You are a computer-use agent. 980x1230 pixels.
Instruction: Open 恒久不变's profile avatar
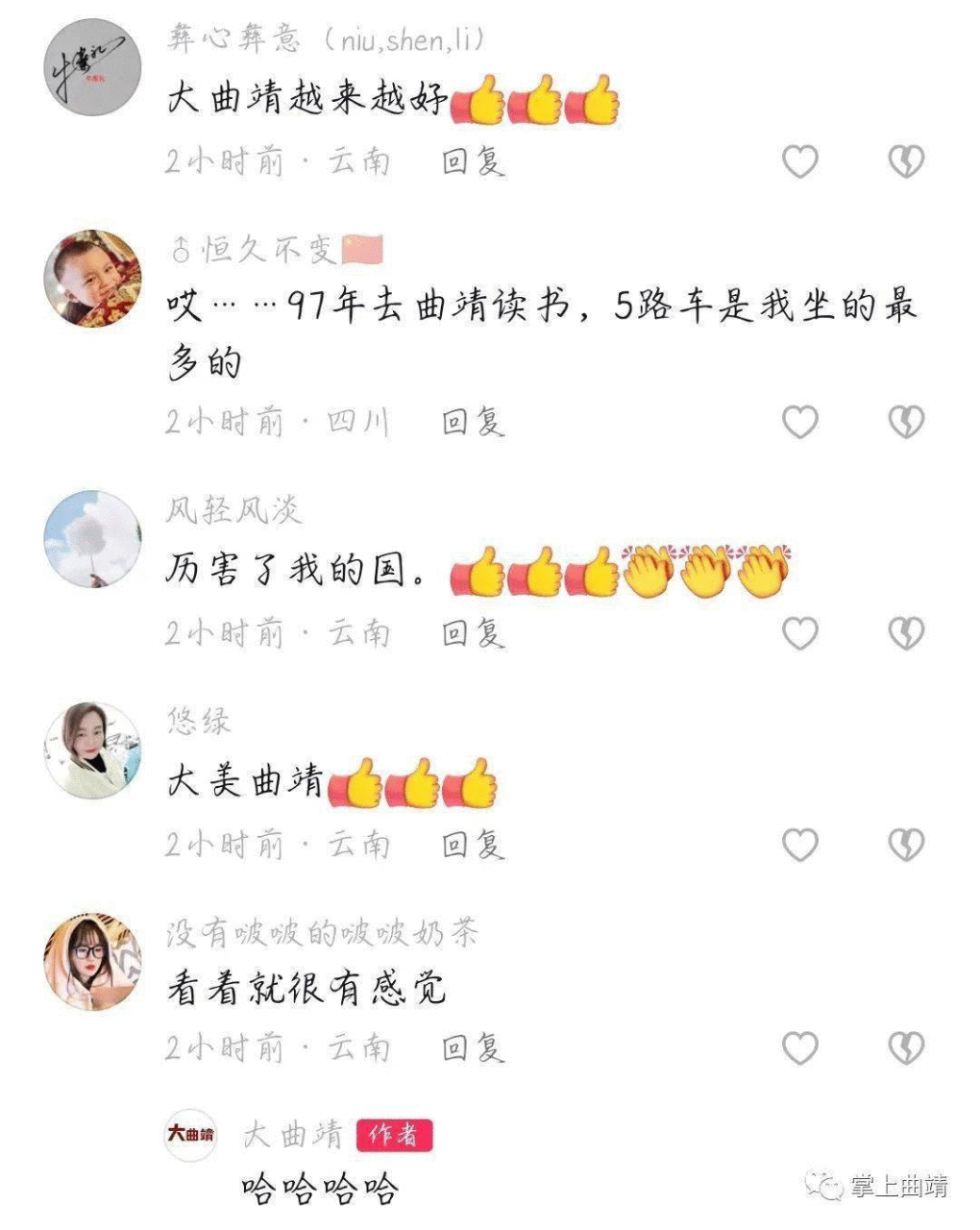(x=93, y=279)
